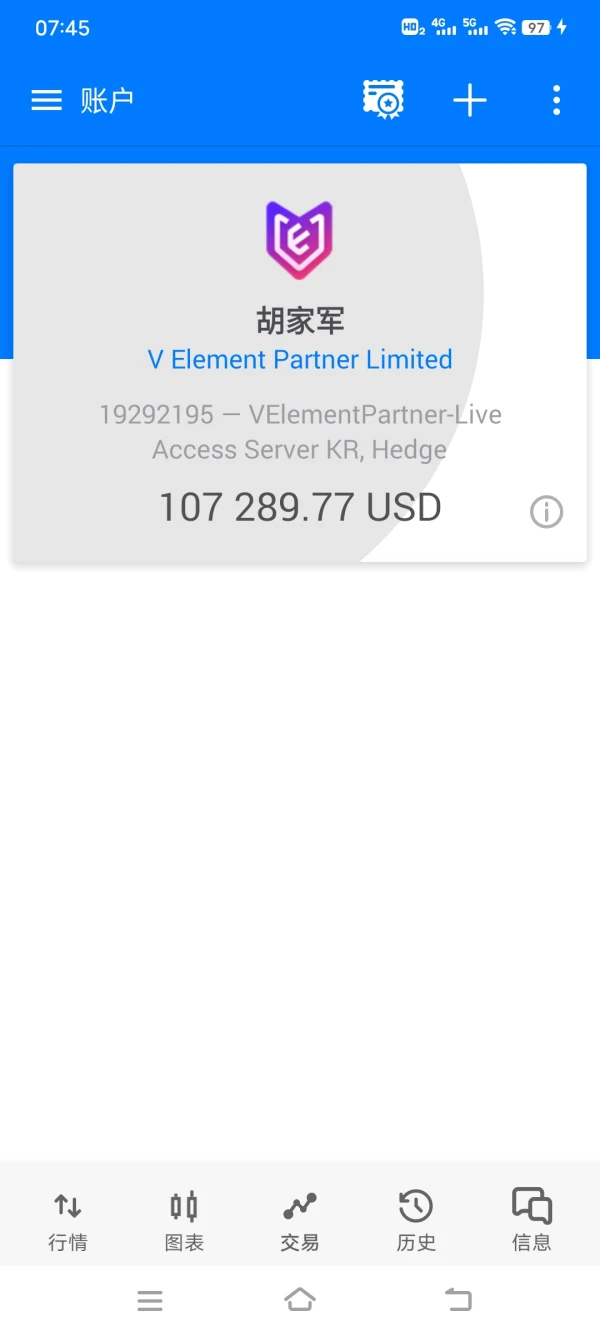
Task: Go to the 交易 tab
Action: pyautogui.click(x=300, y=1221)
